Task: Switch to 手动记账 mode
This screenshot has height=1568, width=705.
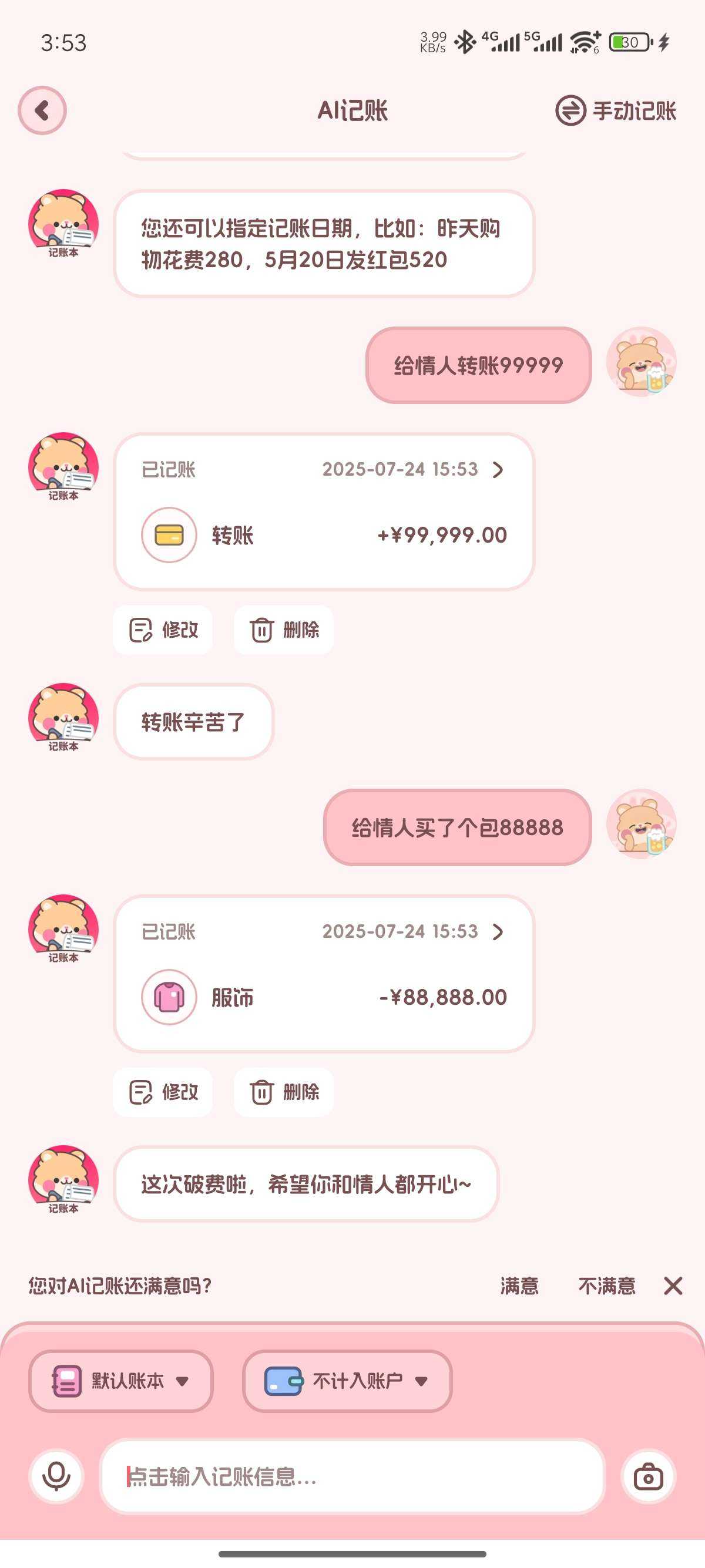Action: point(616,111)
